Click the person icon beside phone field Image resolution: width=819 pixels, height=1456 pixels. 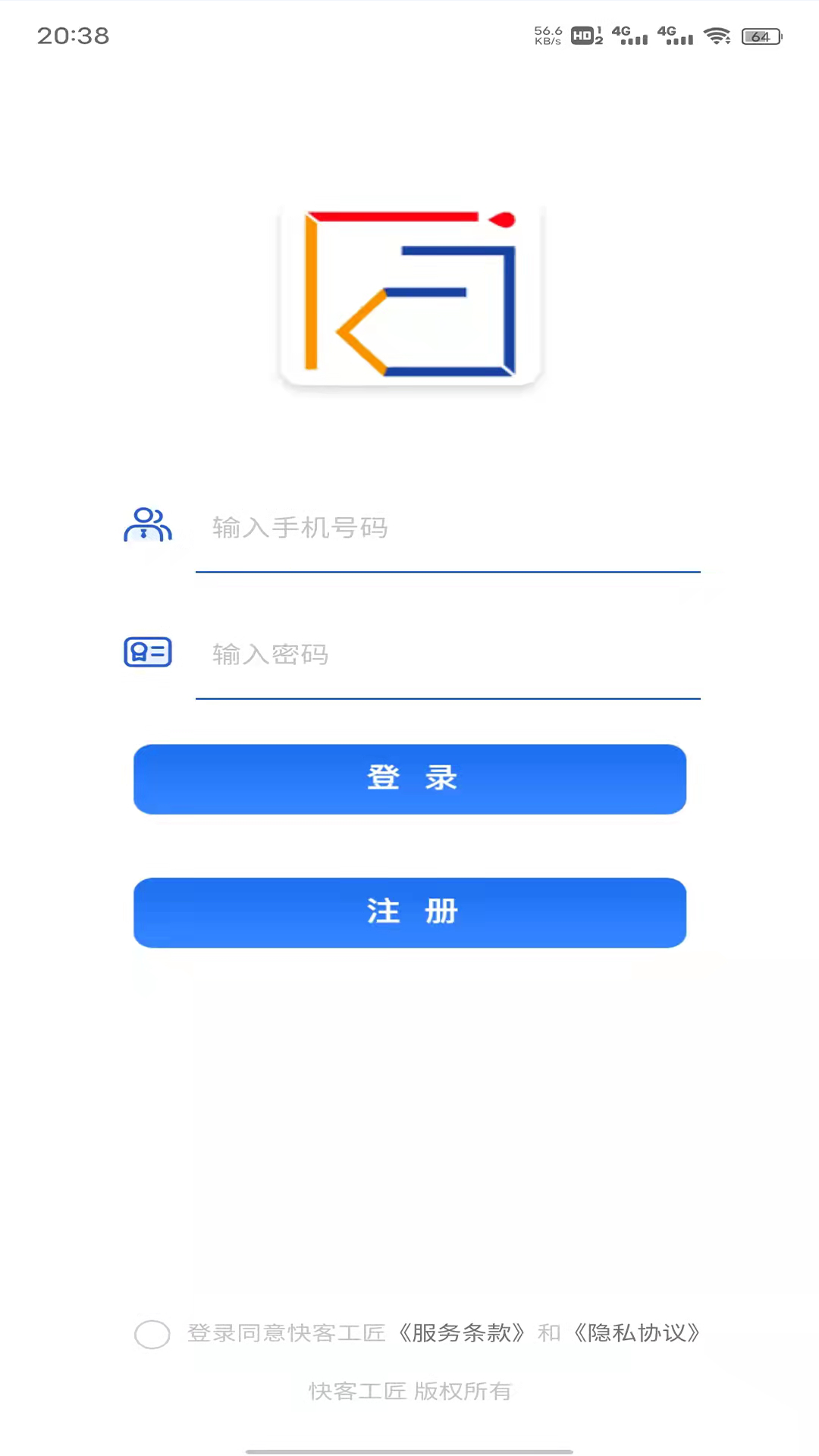point(148,525)
